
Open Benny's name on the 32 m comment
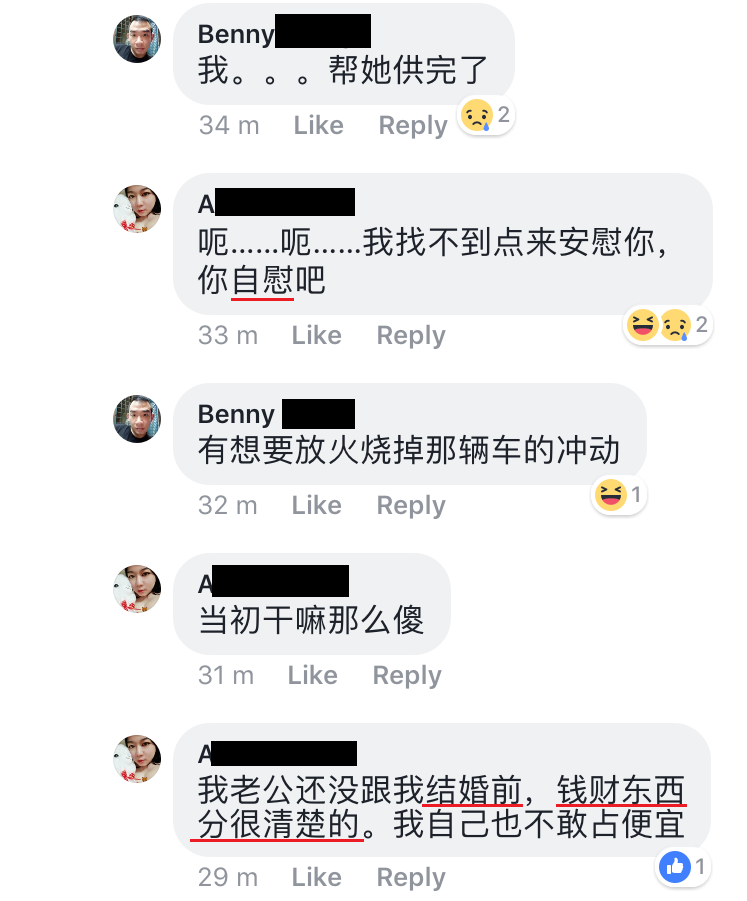pyautogui.click(x=236, y=414)
